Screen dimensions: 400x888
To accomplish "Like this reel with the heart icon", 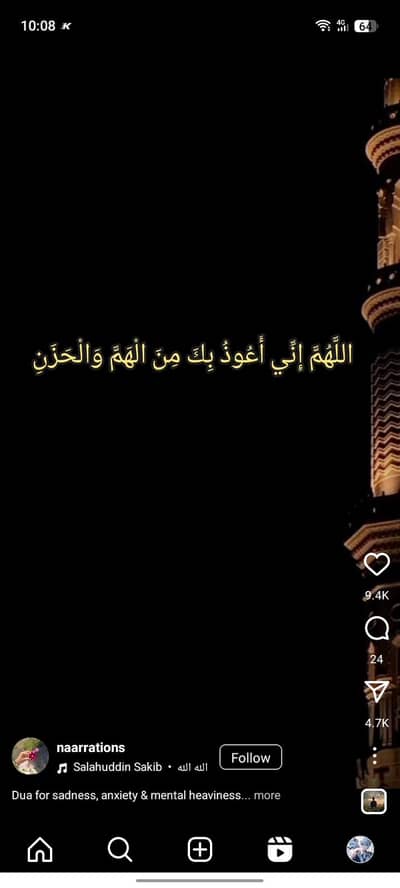I will coord(376,565).
